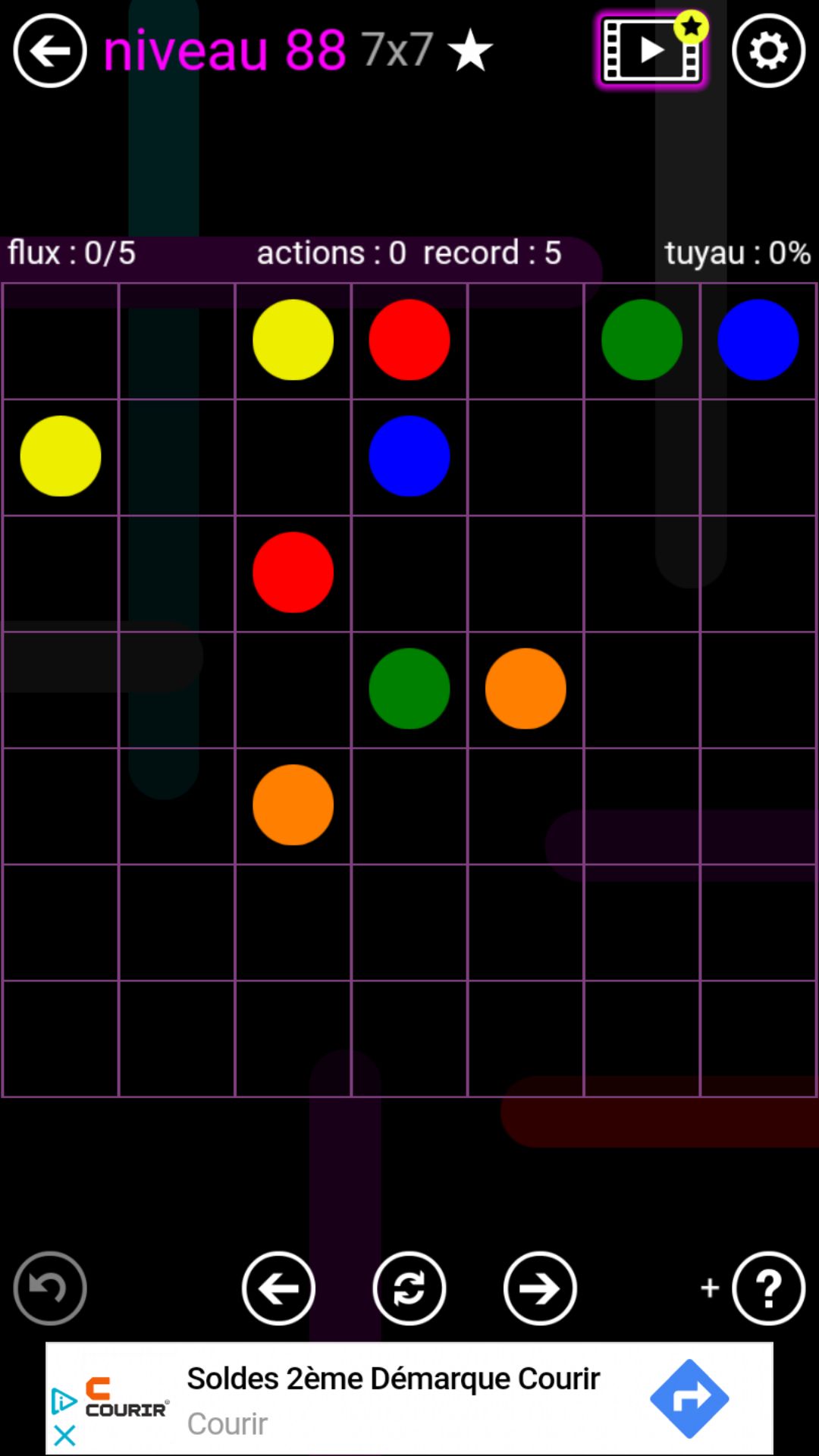819x1456 pixels.
Task: Watch the rewarded video
Action: coord(651,50)
